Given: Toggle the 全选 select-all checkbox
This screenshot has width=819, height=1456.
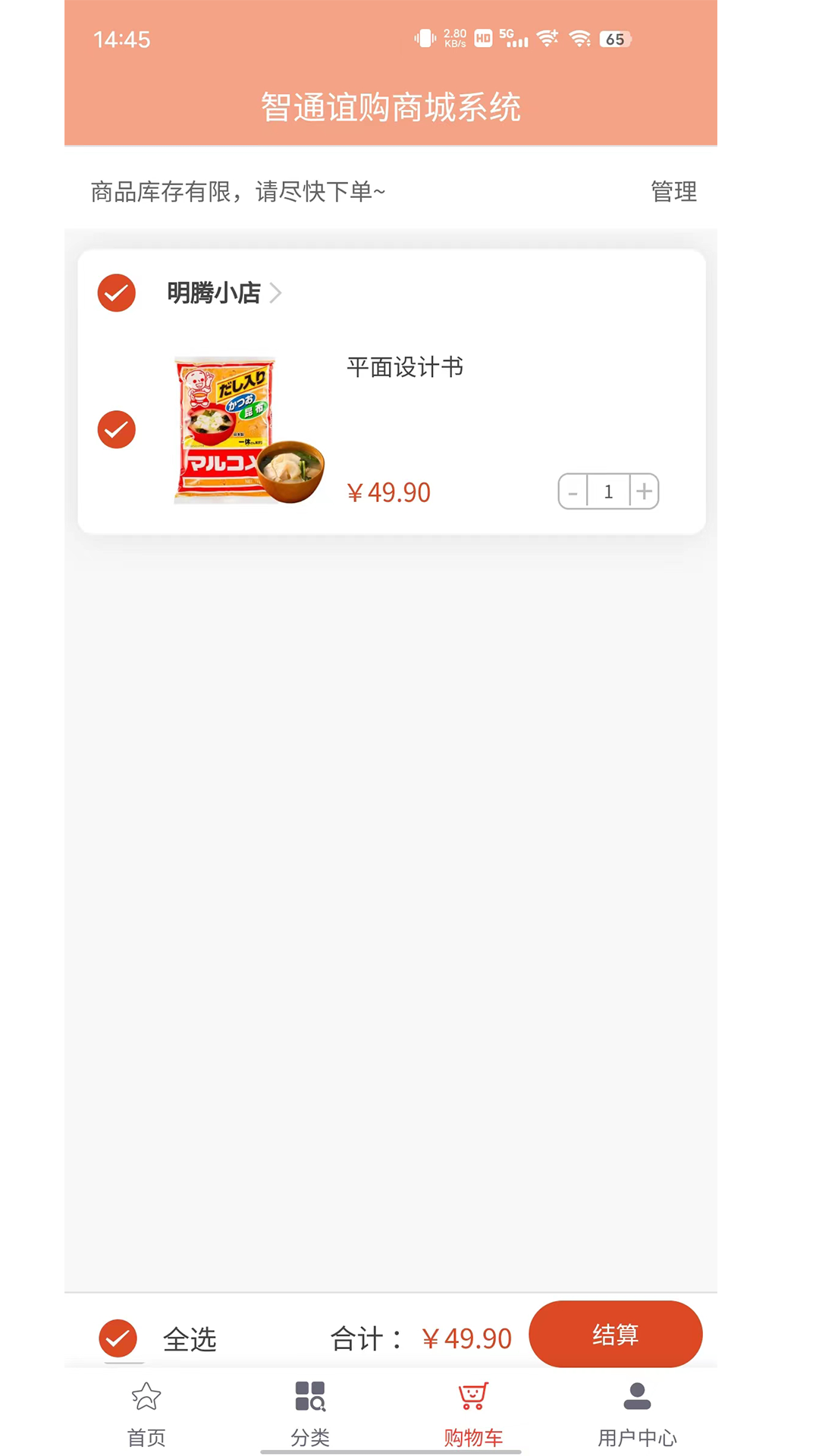Looking at the screenshot, I should tap(118, 1337).
